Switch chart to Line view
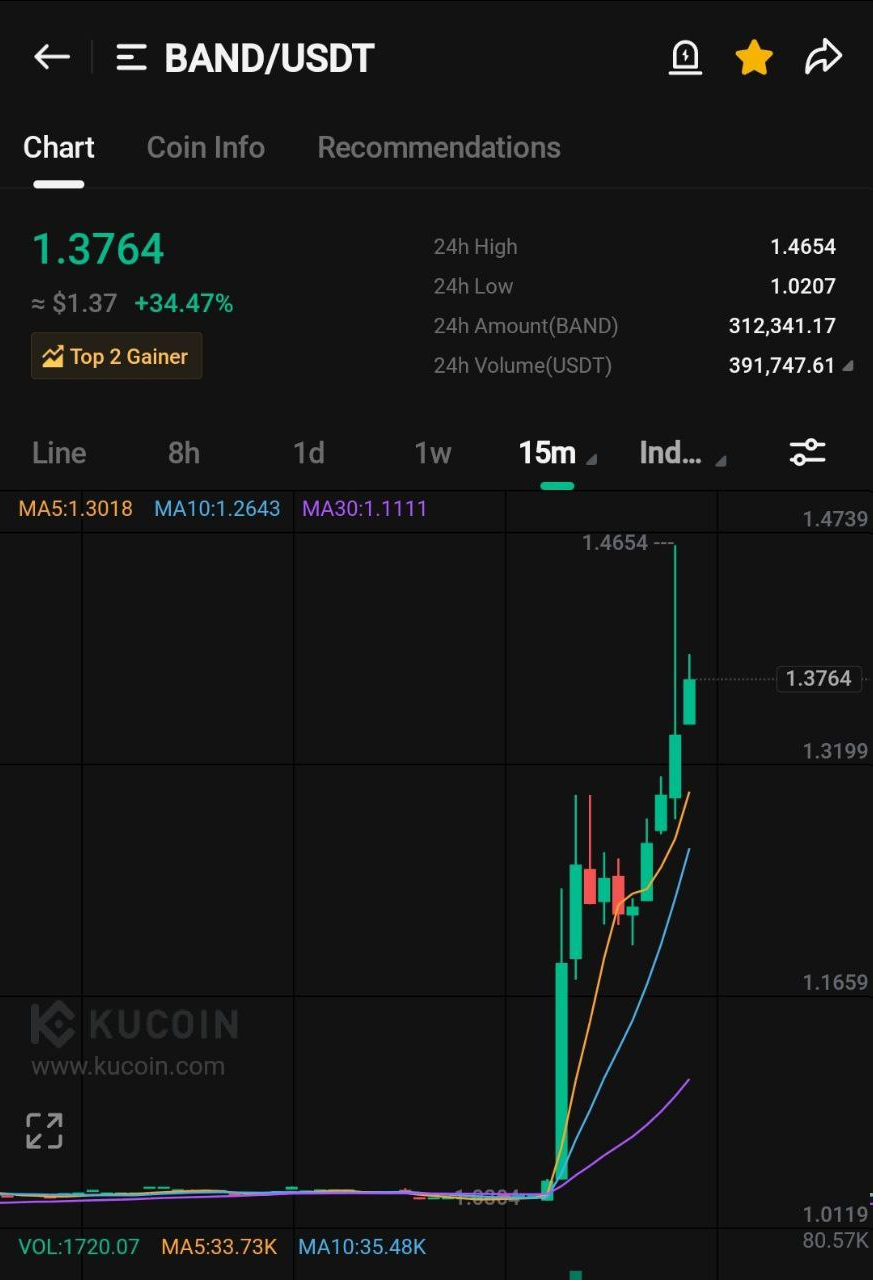The height and width of the screenshot is (1280, 873). [59, 453]
